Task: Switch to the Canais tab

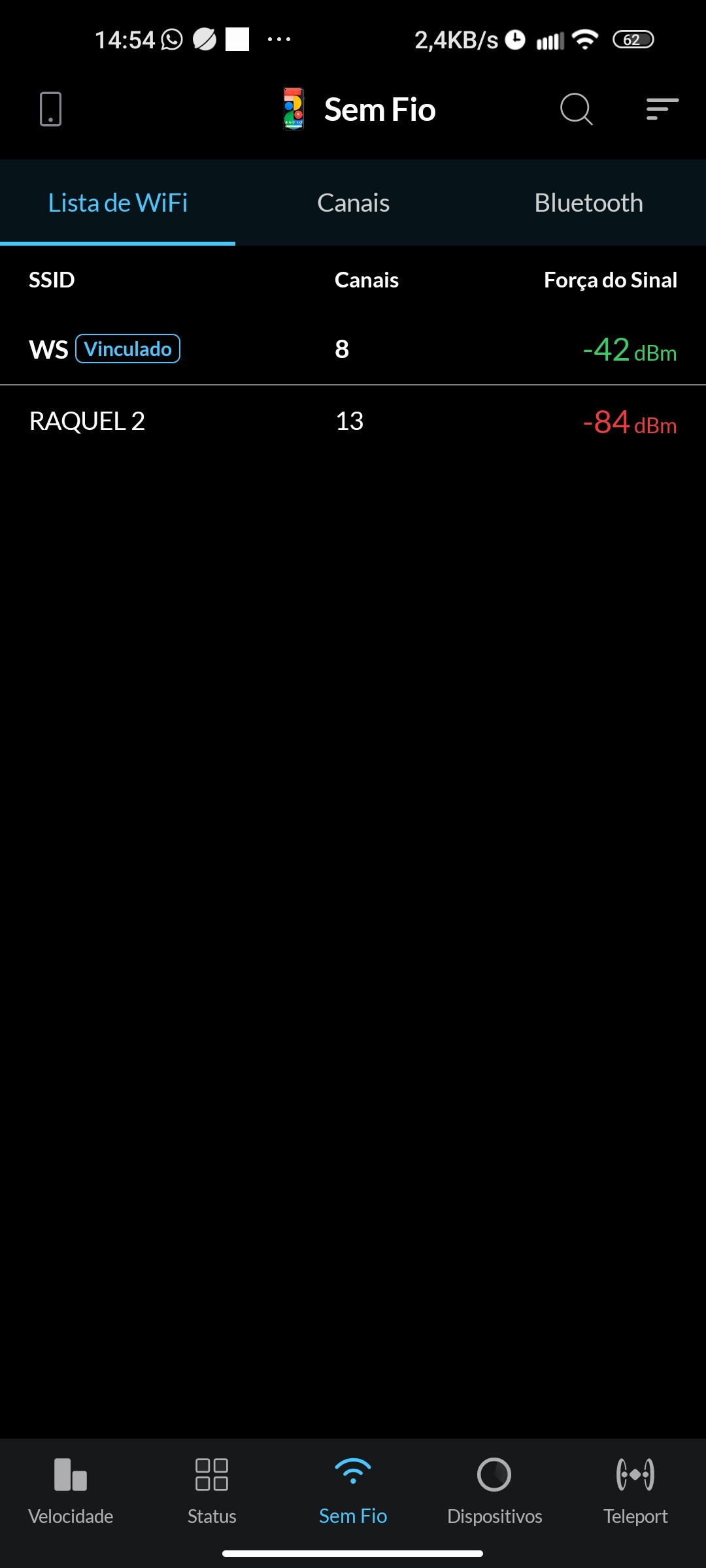Action: [x=353, y=203]
